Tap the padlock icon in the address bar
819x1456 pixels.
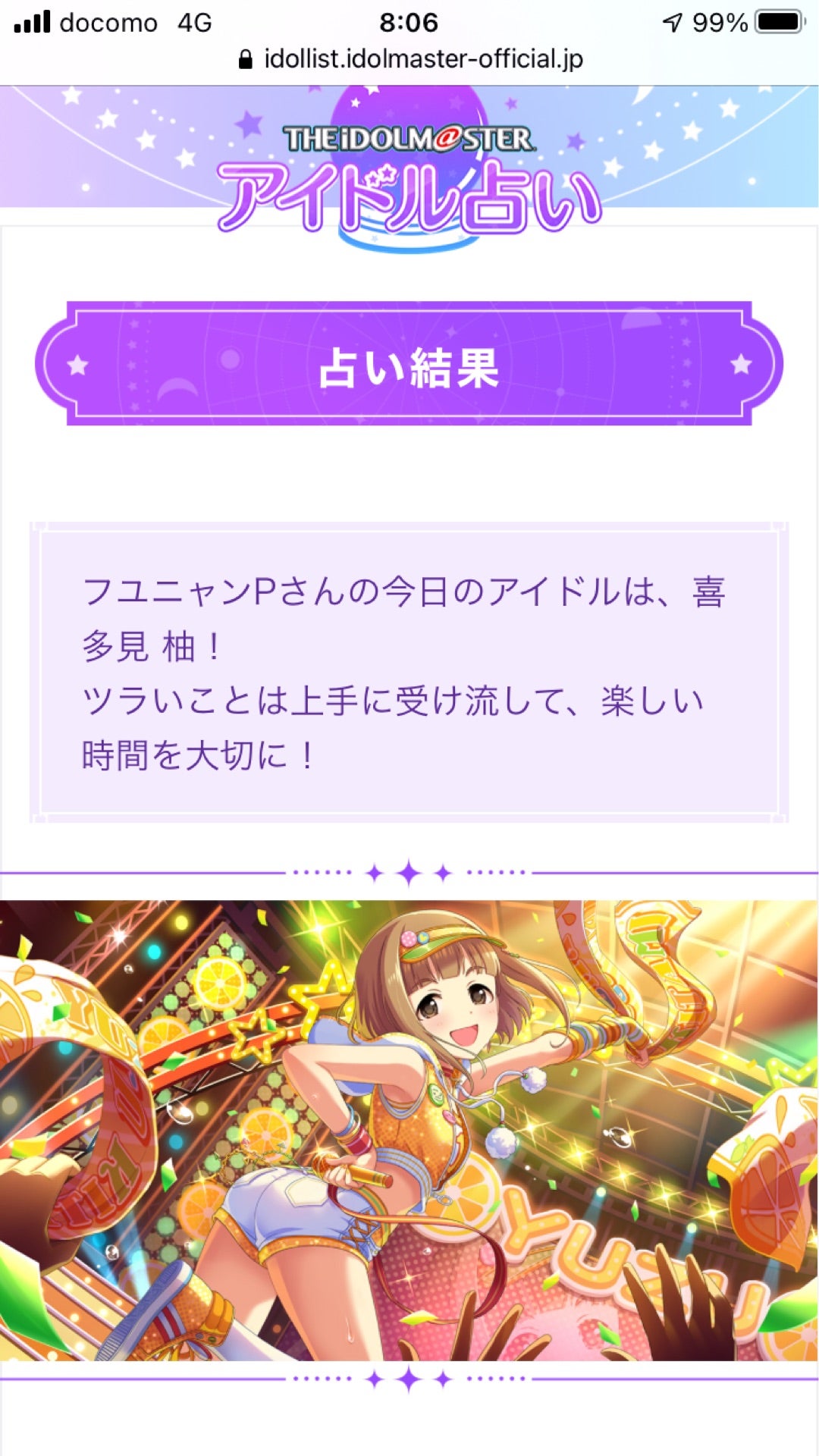(246, 59)
